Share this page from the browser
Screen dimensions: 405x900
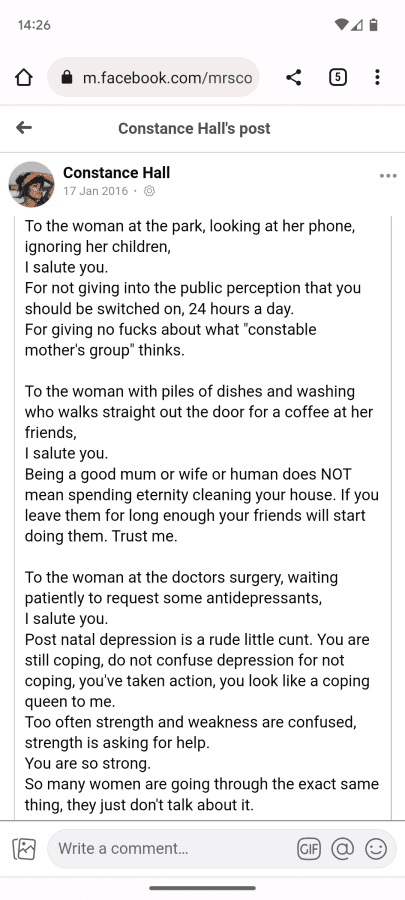click(x=294, y=77)
